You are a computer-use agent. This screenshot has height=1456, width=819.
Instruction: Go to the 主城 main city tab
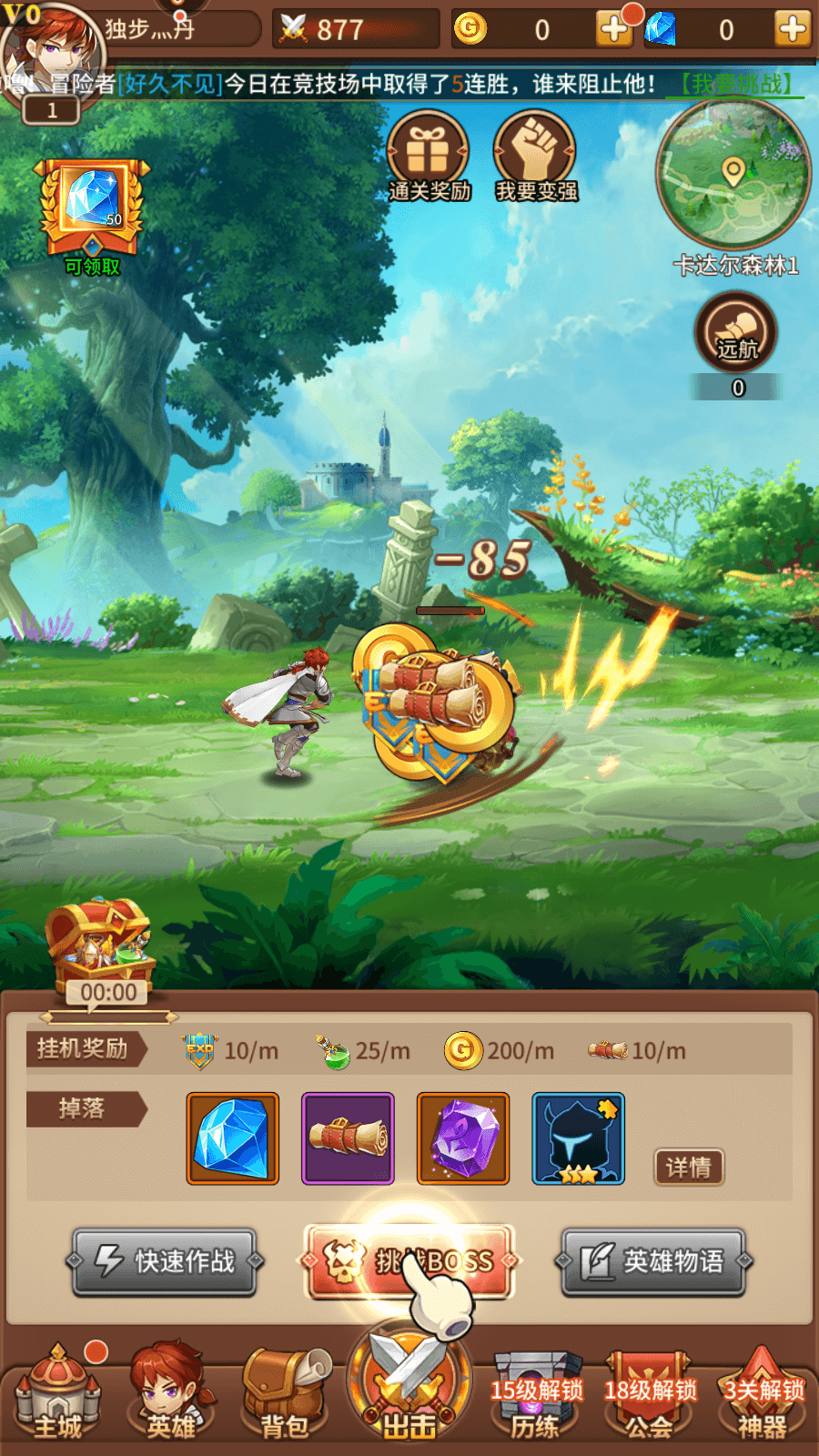[x=58, y=1392]
